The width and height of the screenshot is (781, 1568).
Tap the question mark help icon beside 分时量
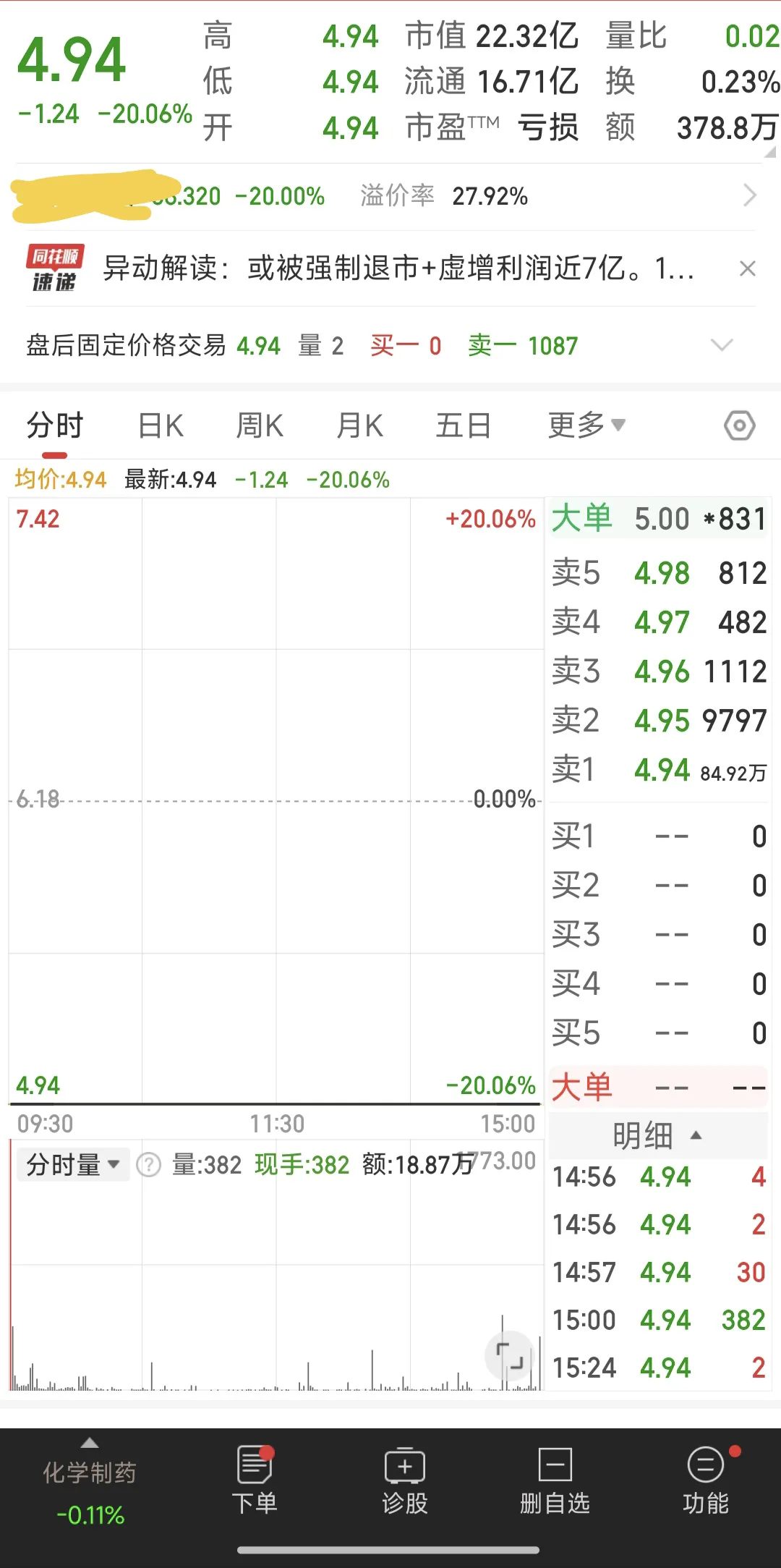[x=148, y=1164]
